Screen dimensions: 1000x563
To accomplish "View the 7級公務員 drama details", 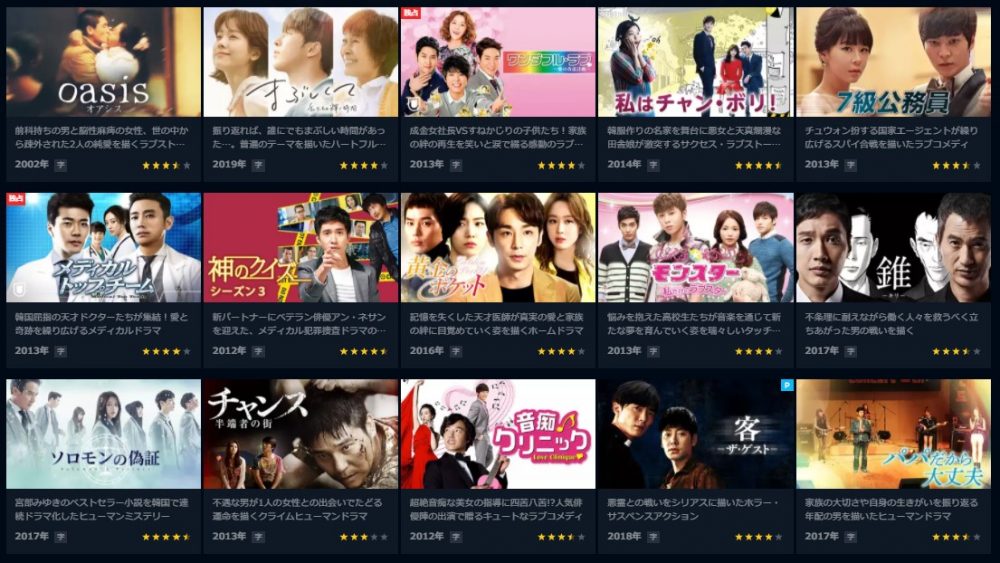I will [x=893, y=63].
